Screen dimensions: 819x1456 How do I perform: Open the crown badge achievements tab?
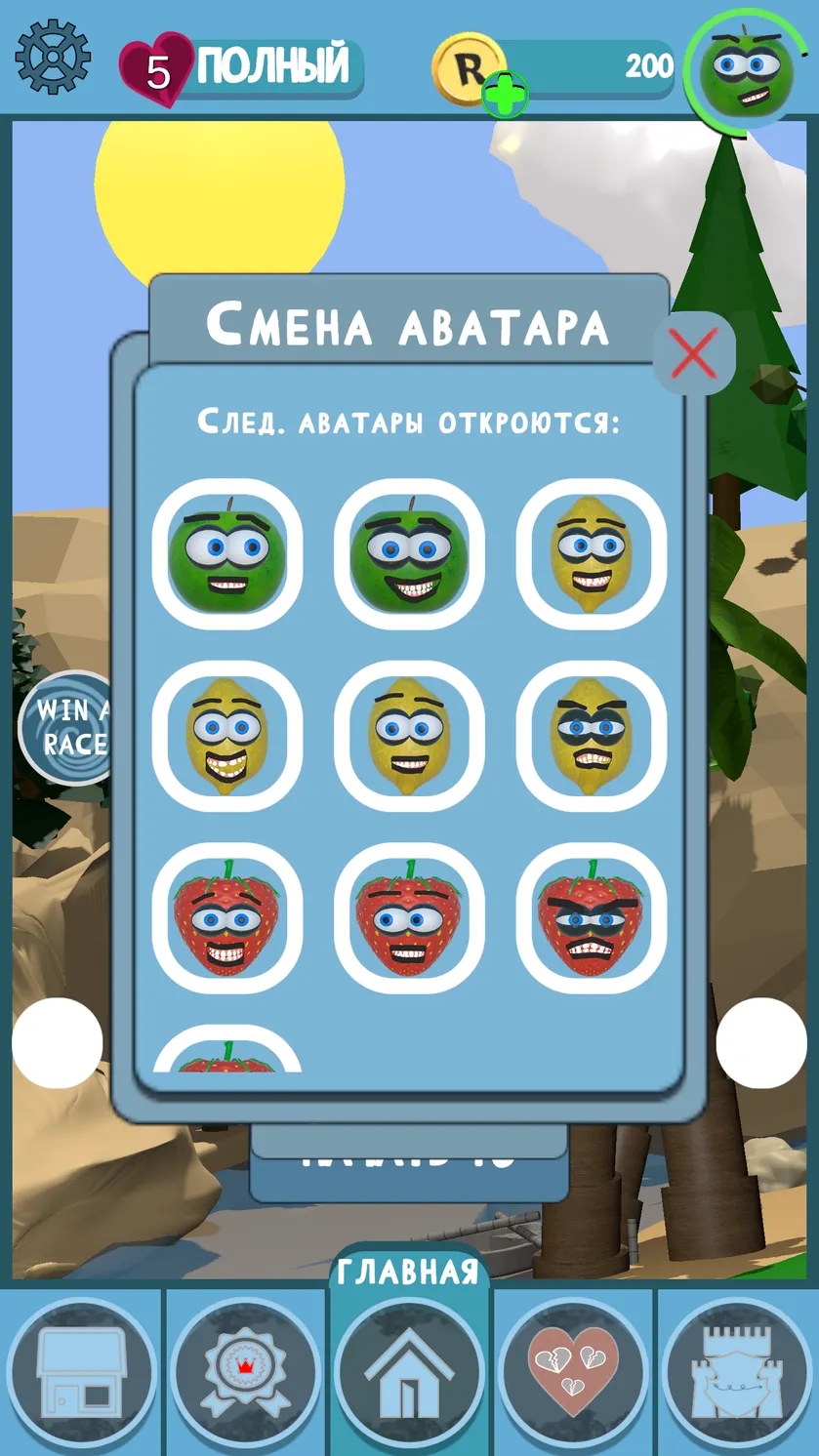246,1372
